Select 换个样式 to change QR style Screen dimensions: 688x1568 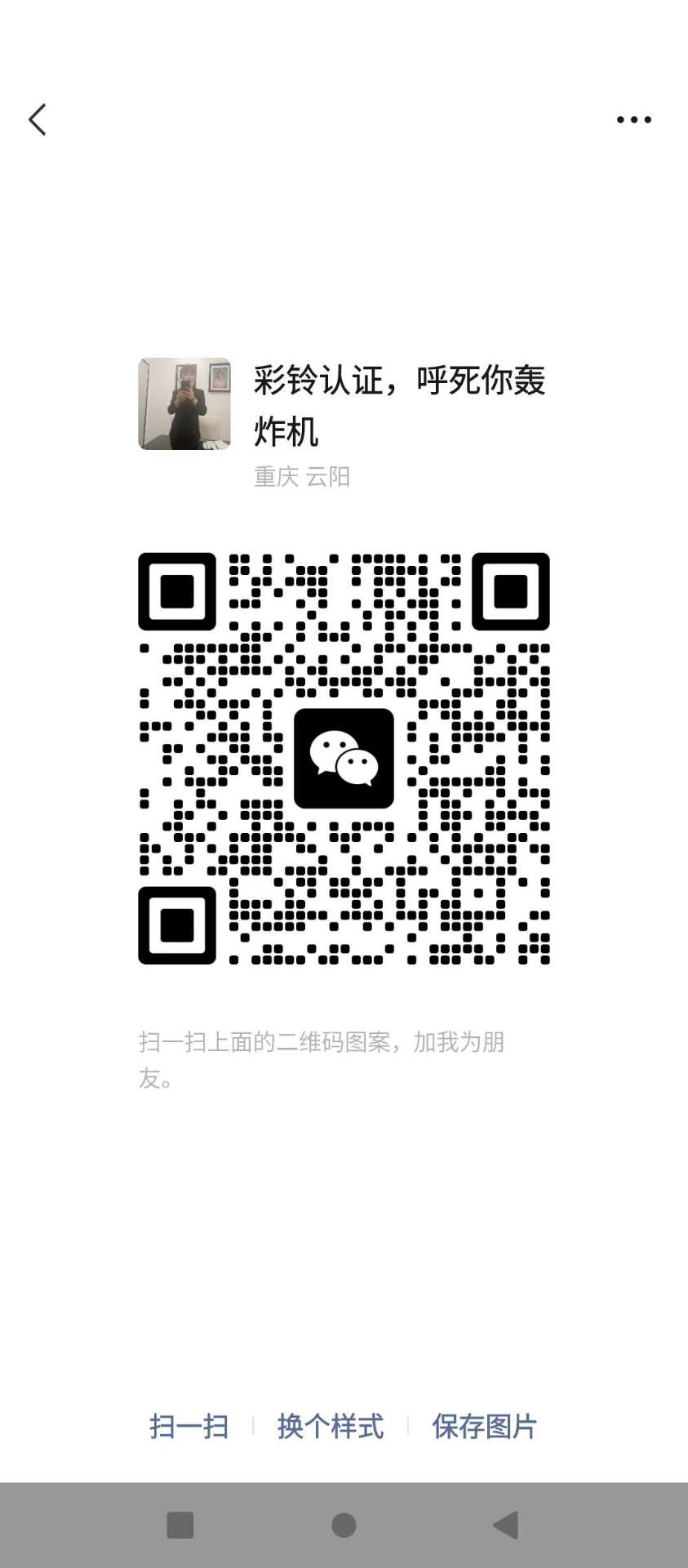[331, 1427]
